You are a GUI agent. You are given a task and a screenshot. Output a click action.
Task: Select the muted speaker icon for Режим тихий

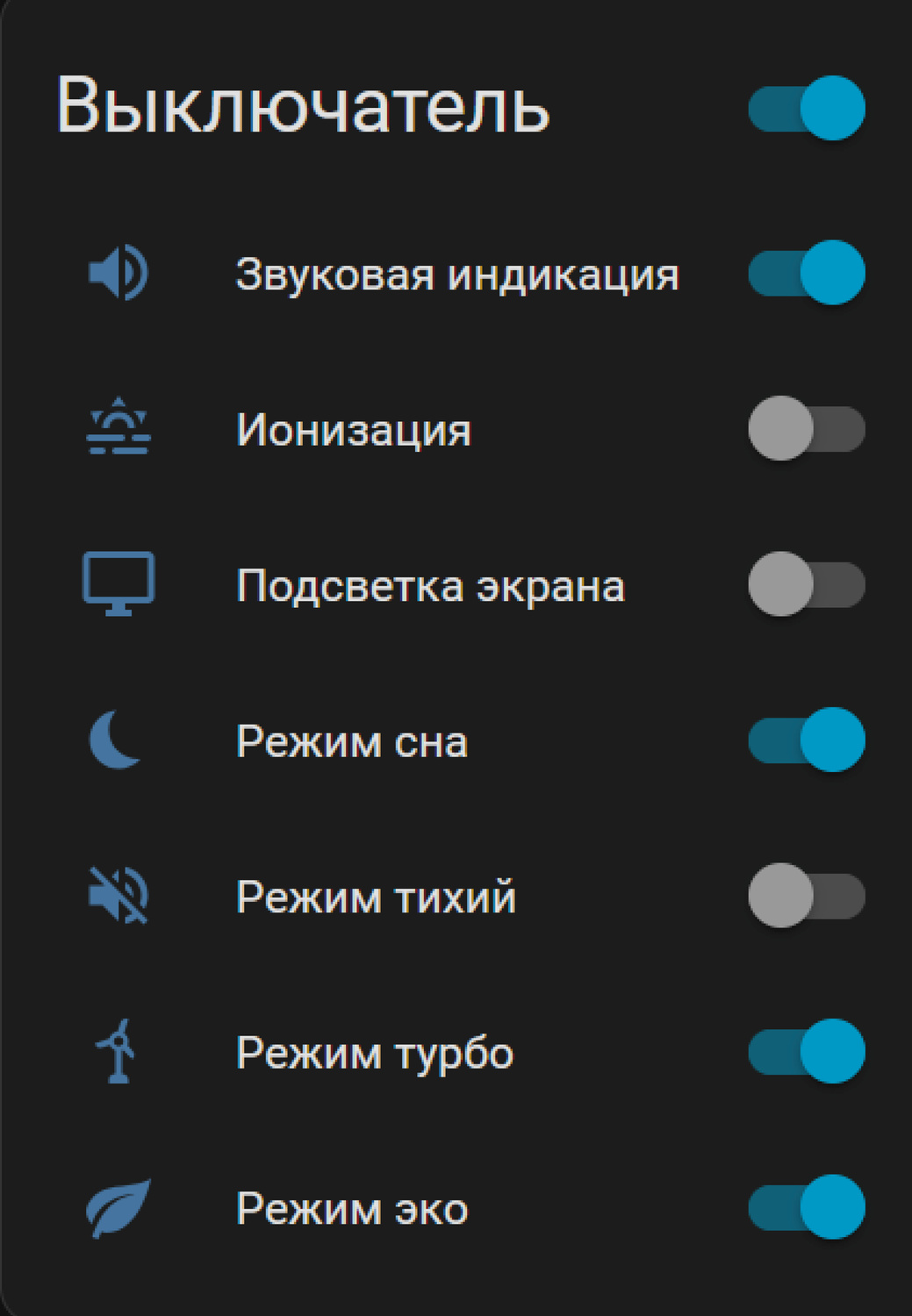pos(118,896)
